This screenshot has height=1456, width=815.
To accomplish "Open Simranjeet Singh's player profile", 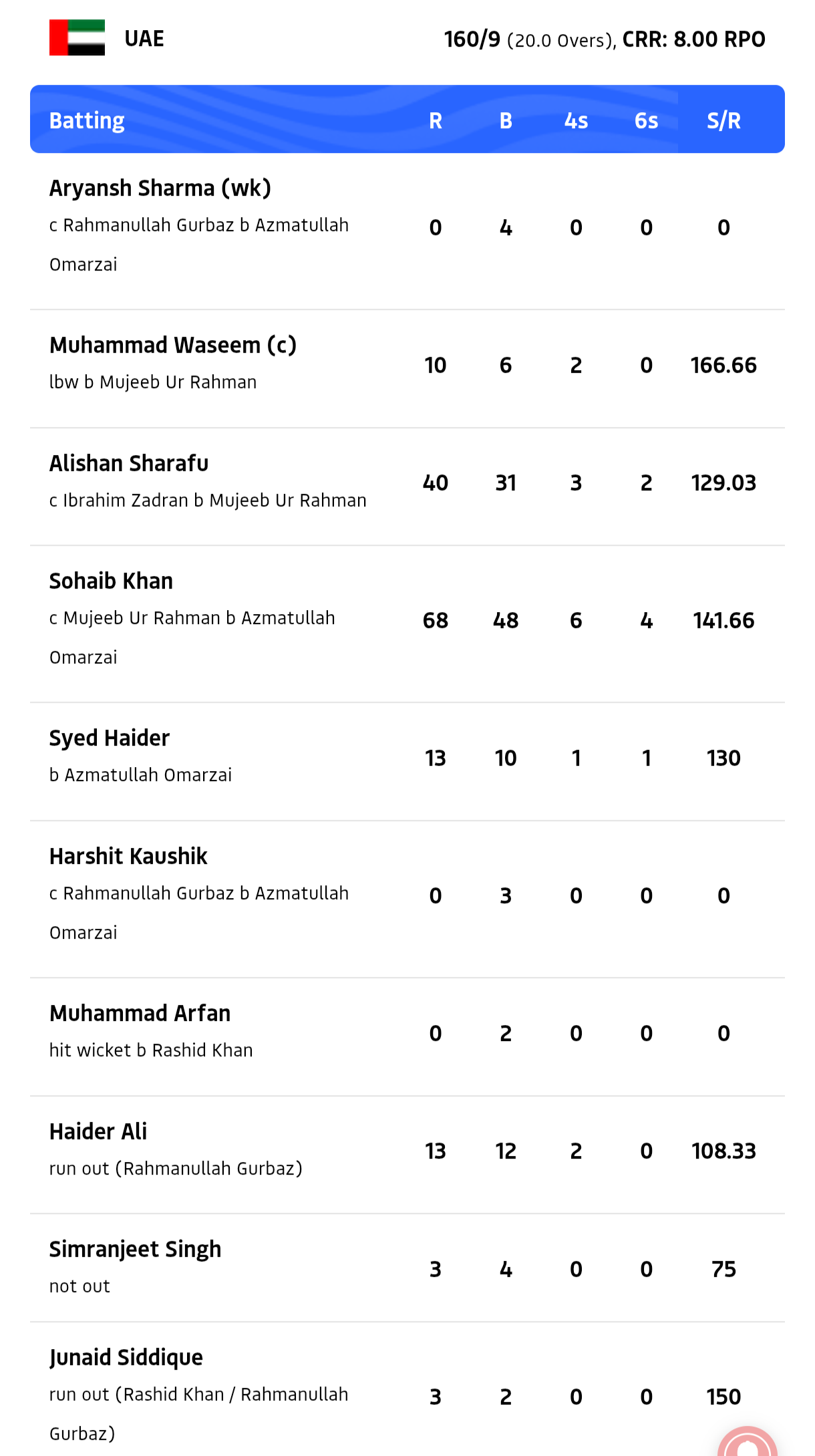I will [x=135, y=1250].
